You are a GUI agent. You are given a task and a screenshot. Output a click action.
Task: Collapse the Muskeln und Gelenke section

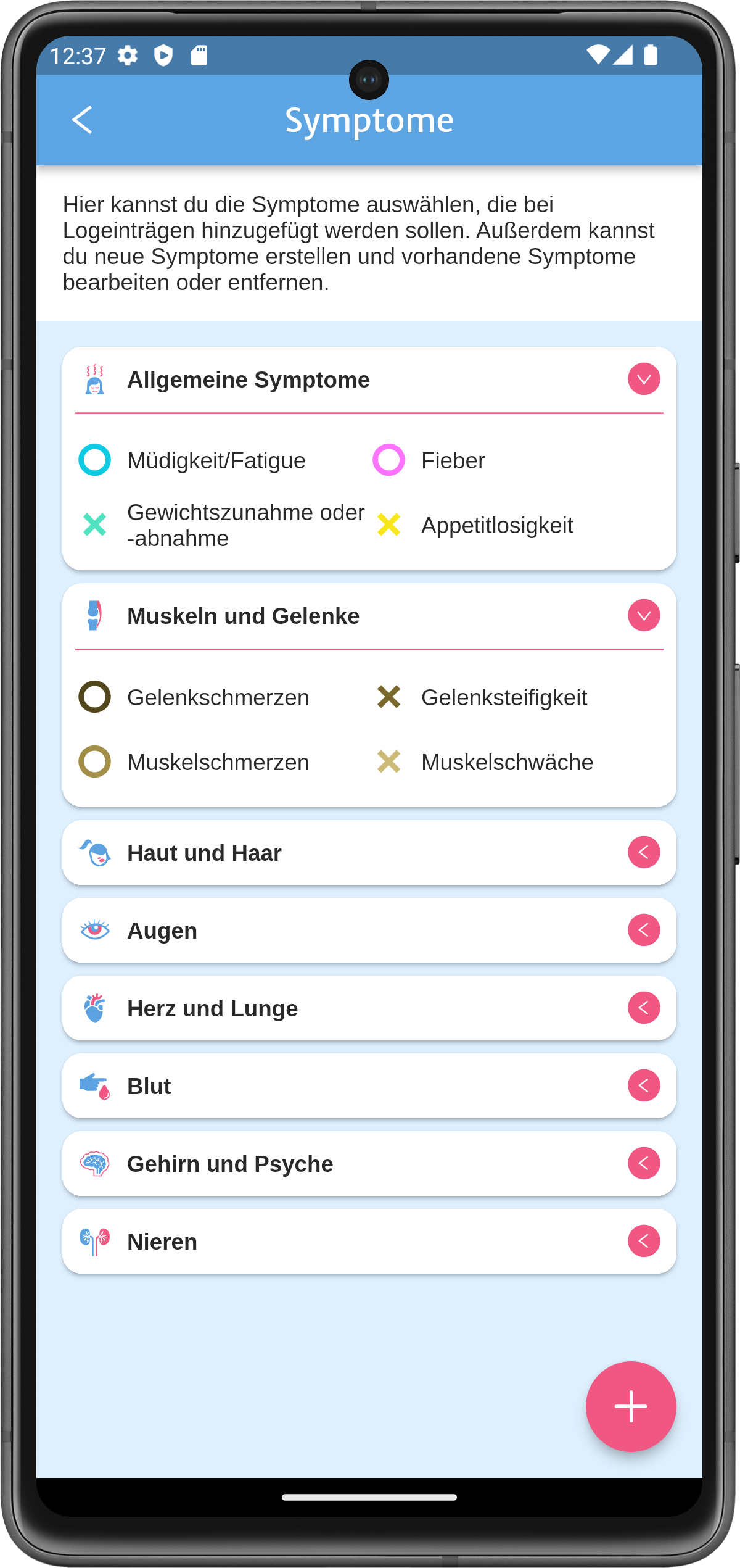point(644,615)
